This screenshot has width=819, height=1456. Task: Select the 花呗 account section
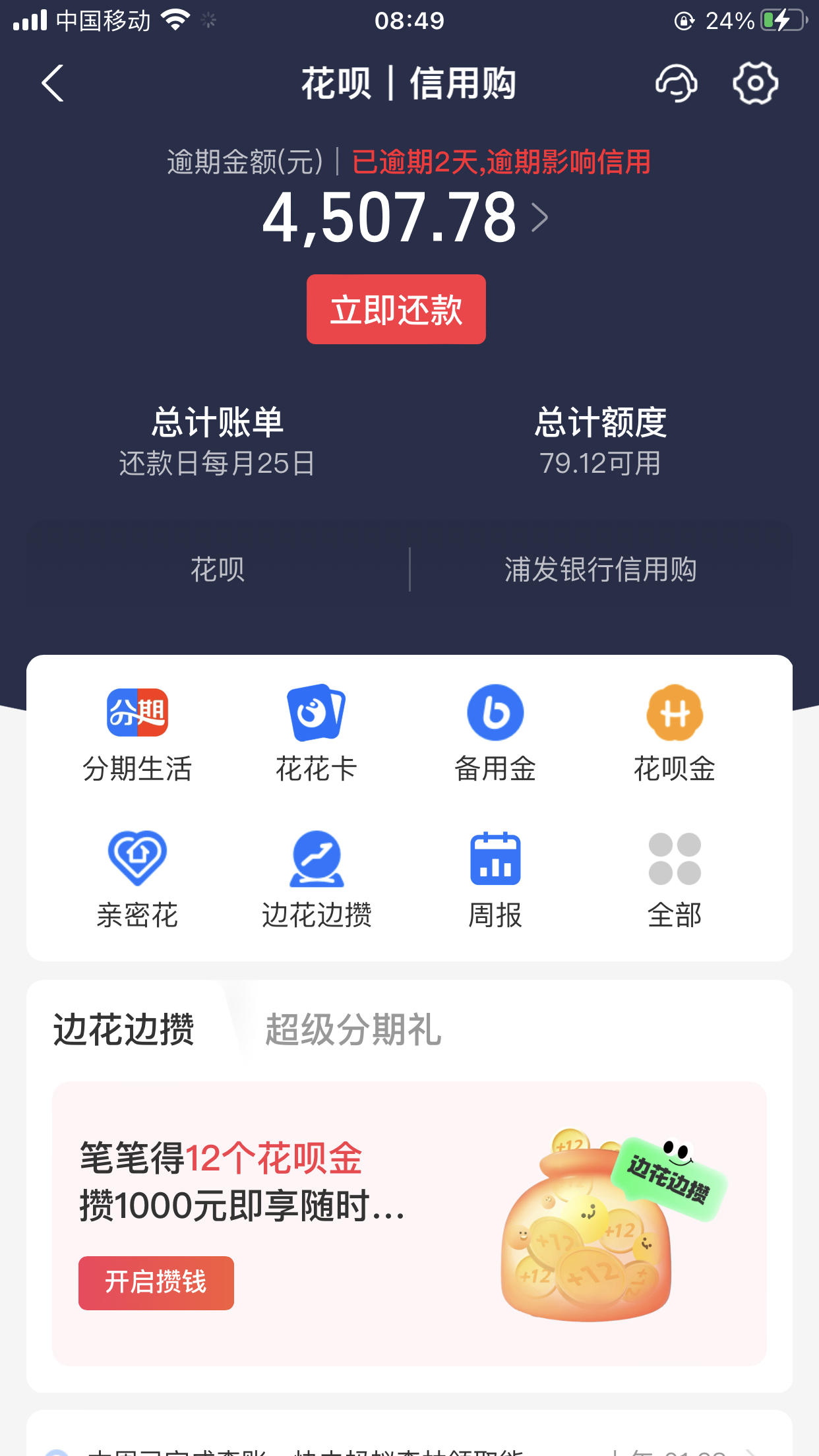[x=218, y=569]
